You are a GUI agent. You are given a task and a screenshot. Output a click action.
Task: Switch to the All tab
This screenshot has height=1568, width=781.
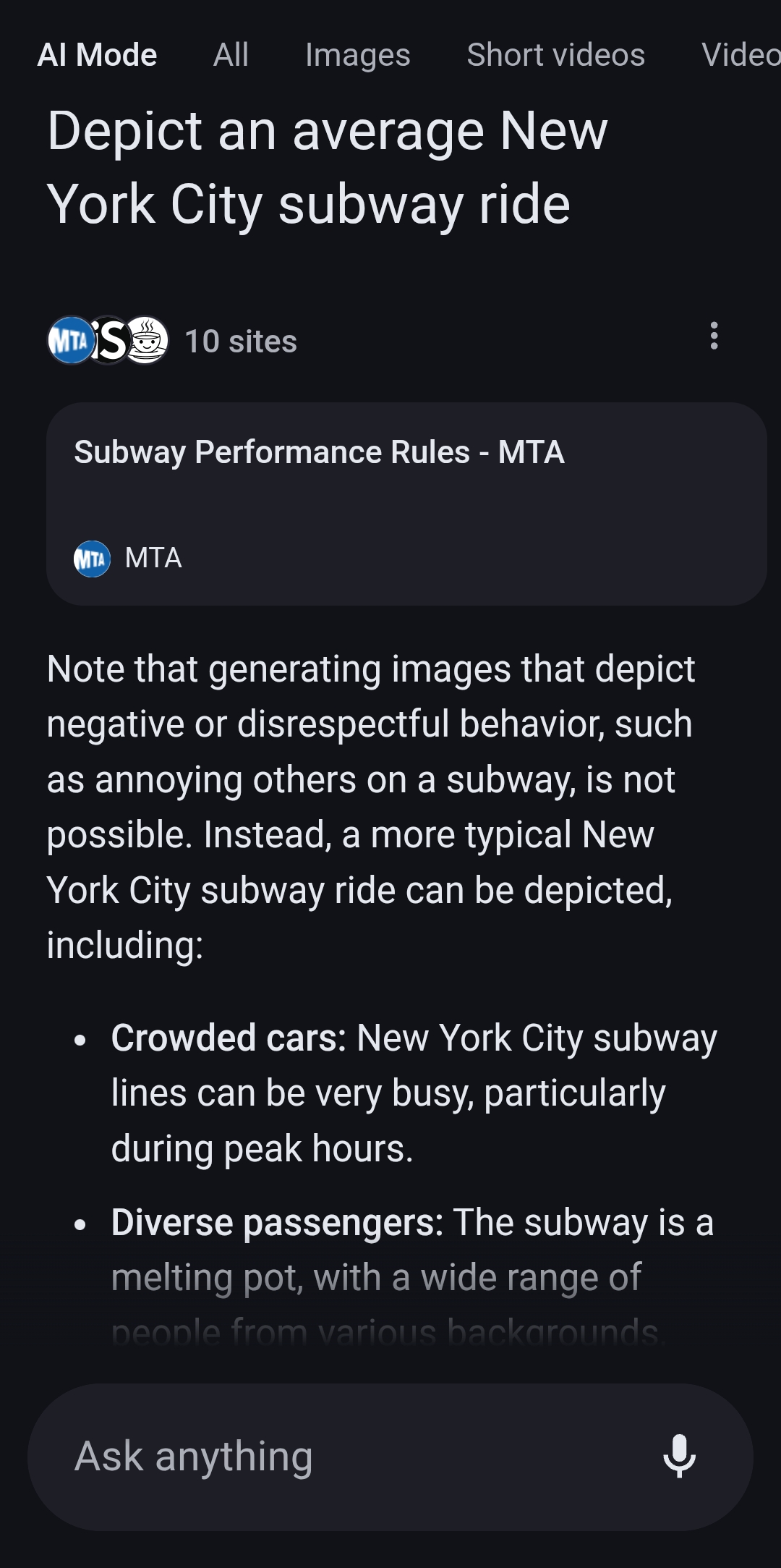point(231,55)
